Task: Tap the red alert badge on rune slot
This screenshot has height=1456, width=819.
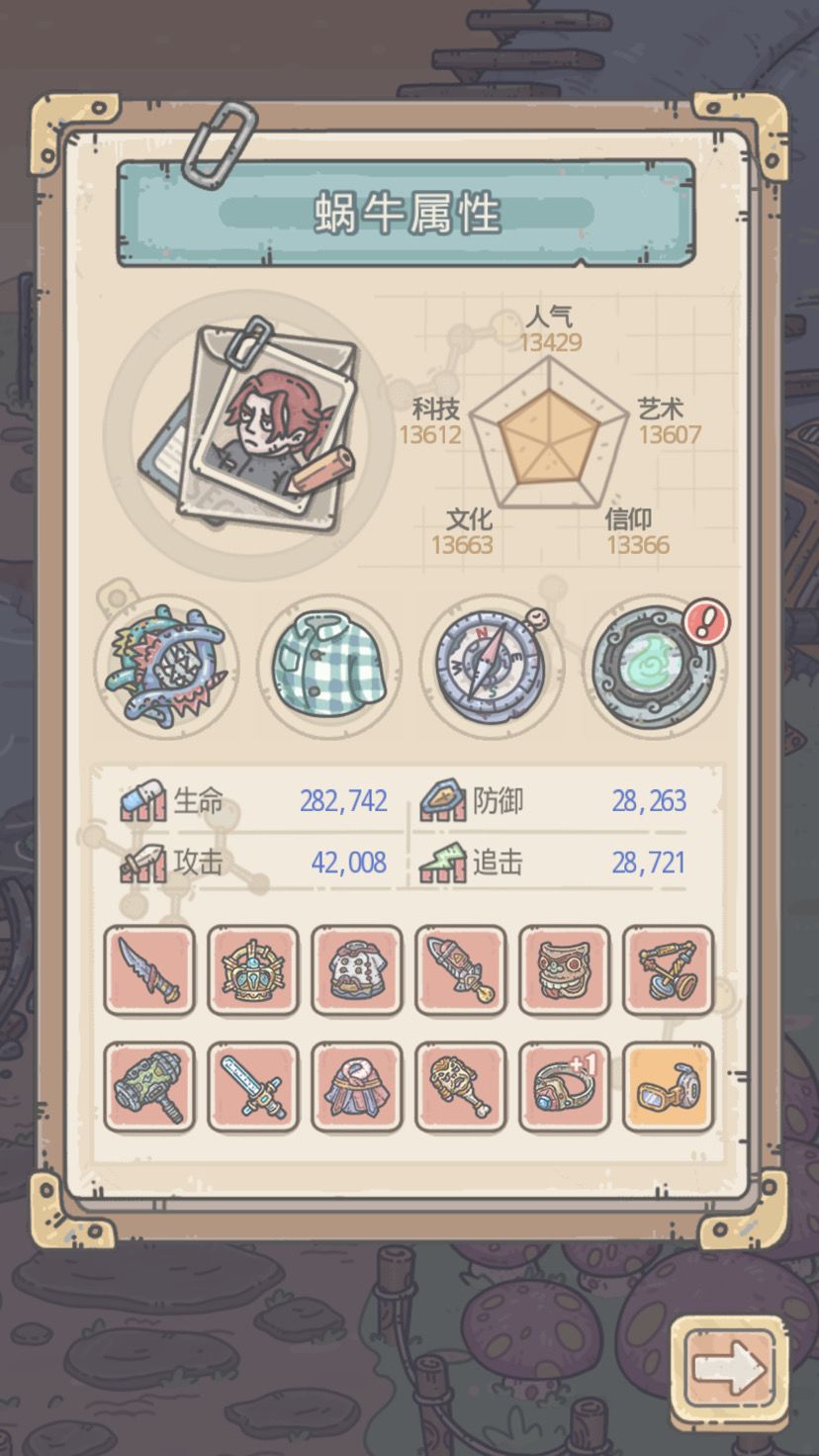Action: [x=704, y=622]
